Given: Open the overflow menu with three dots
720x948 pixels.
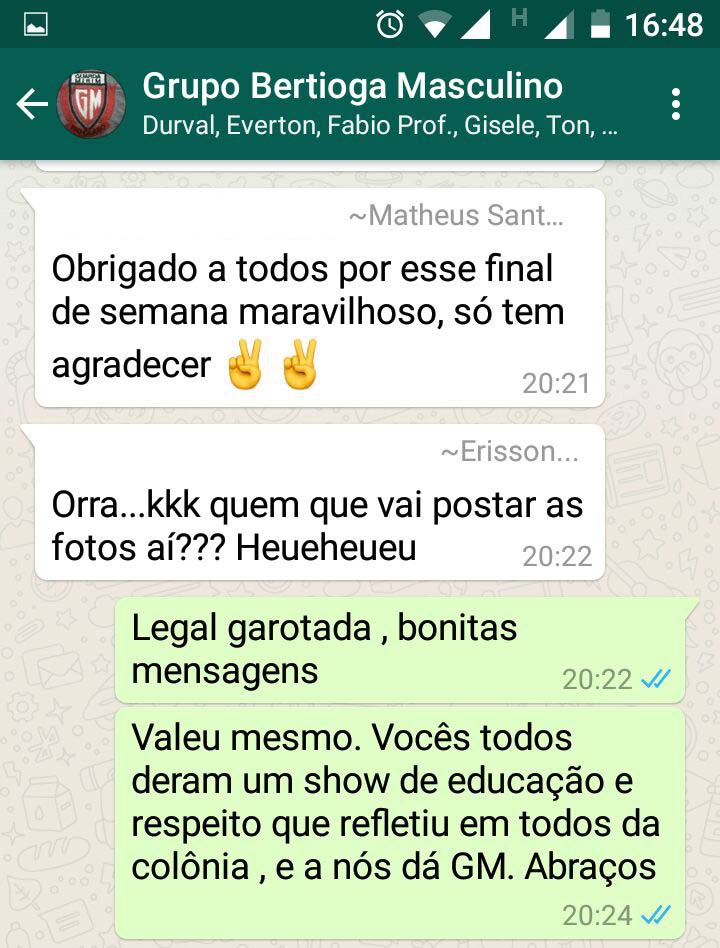Looking at the screenshot, I should 677,104.
